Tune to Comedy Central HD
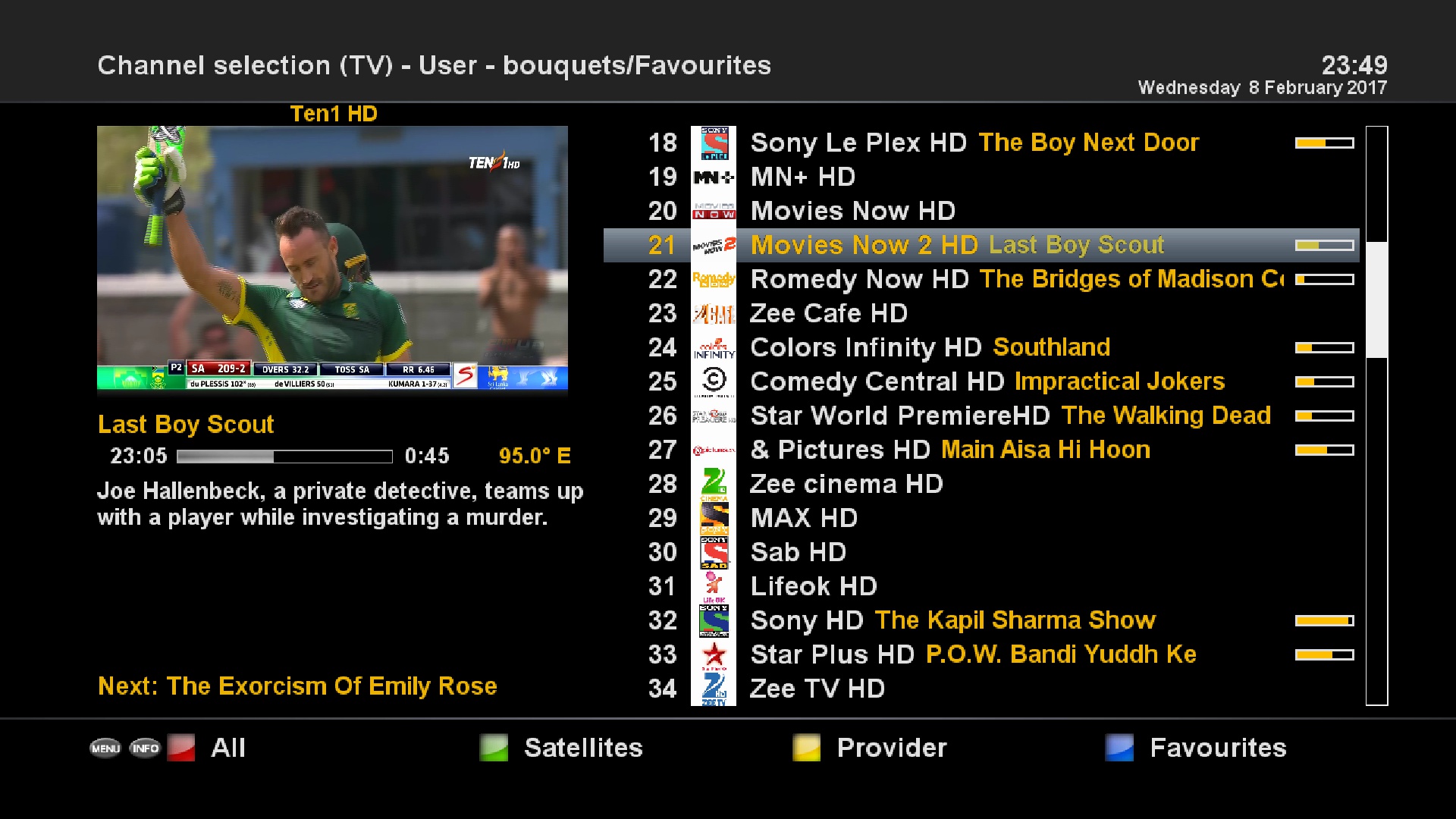Image resolution: width=1456 pixels, height=819 pixels. pyautogui.click(x=877, y=381)
